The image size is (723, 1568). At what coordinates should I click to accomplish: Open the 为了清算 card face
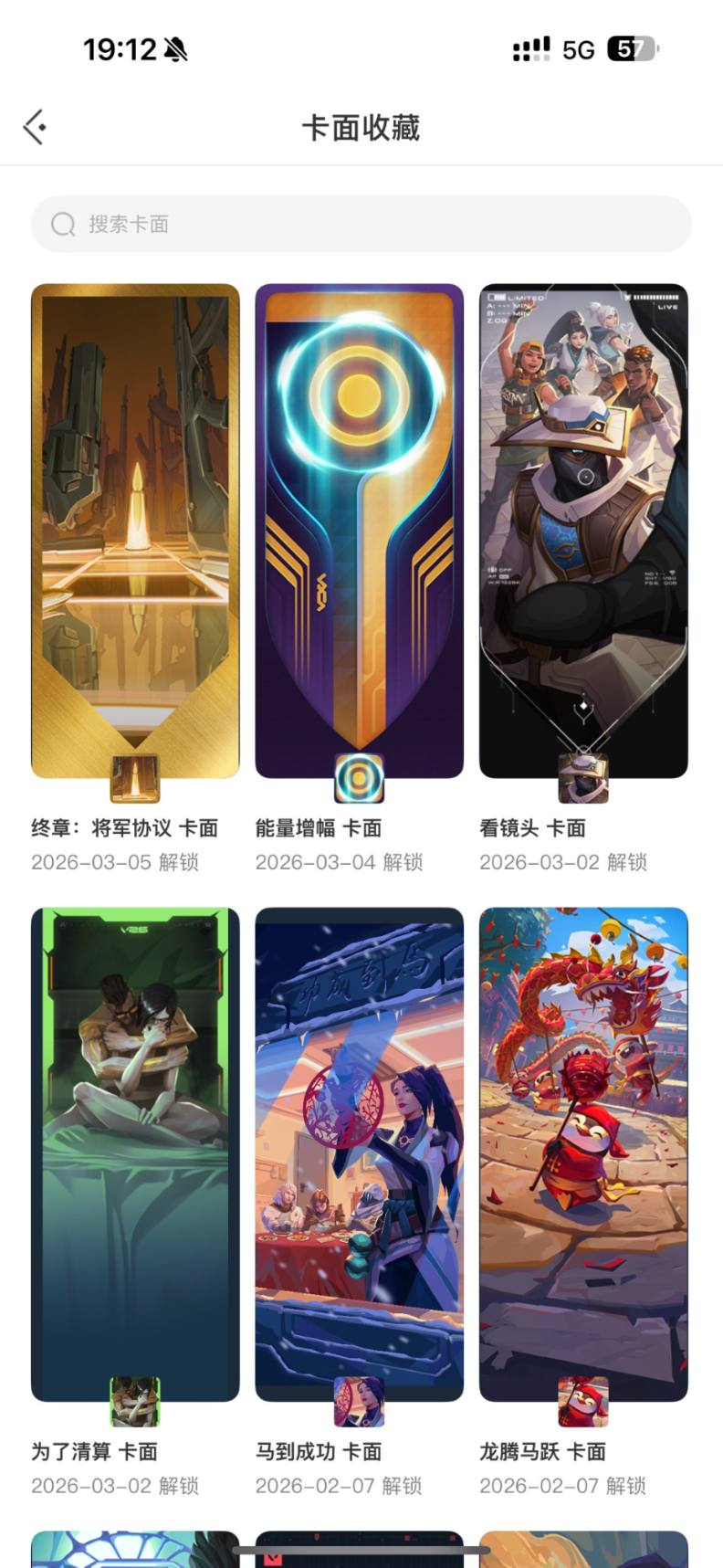coord(134,1142)
